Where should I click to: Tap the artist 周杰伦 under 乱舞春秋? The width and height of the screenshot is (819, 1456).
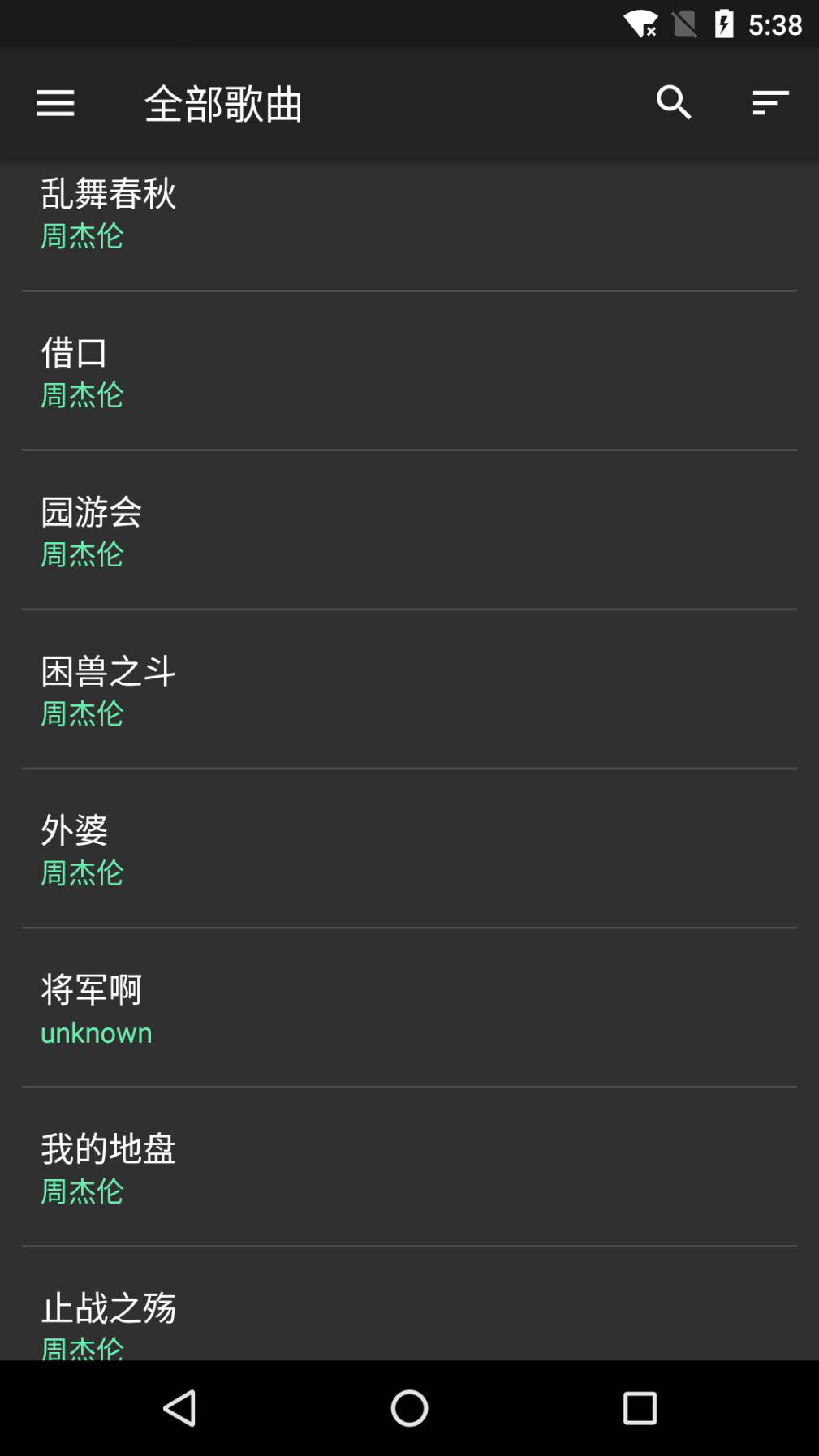click(x=81, y=236)
